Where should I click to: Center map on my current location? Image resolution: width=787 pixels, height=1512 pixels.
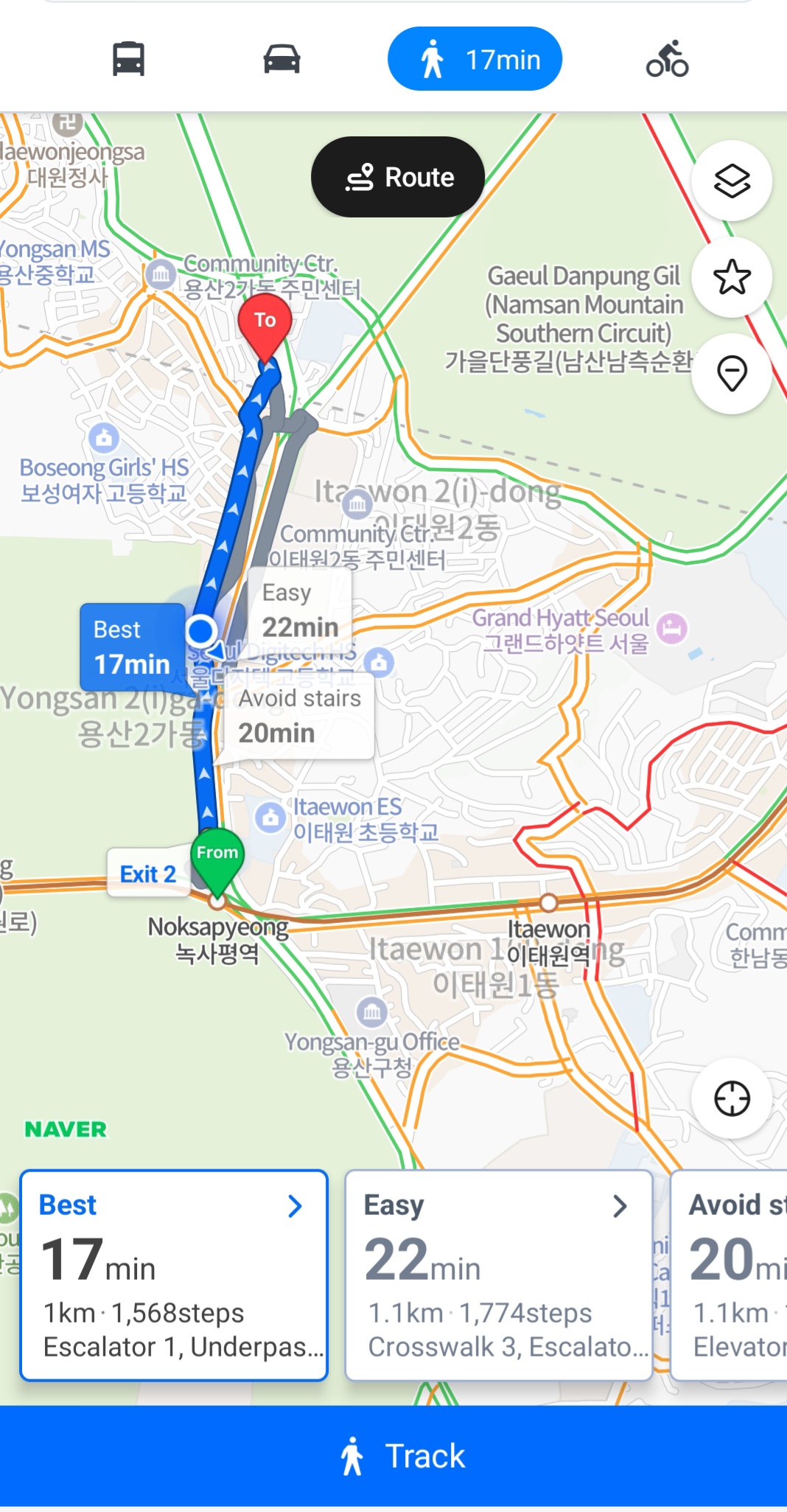(x=732, y=1098)
